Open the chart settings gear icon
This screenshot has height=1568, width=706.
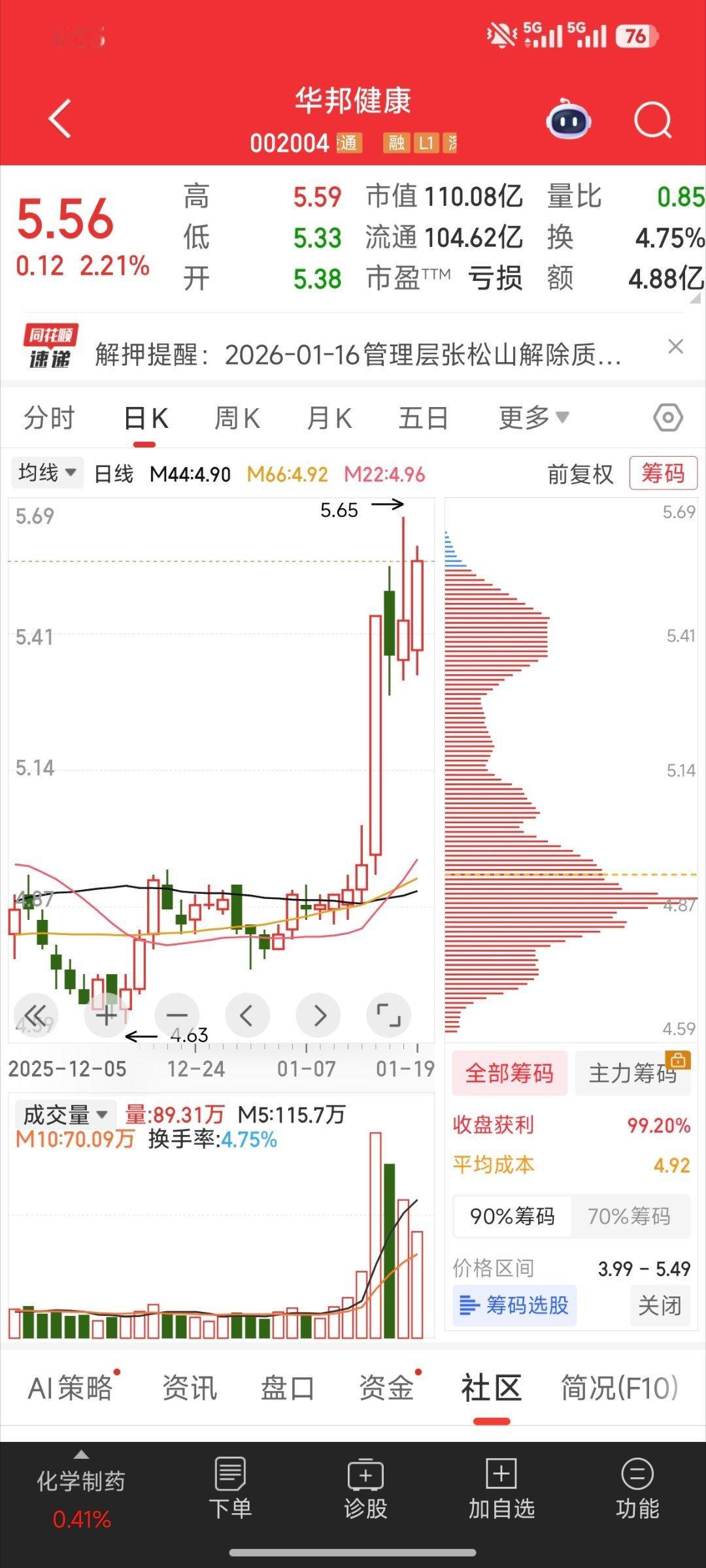point(668,417)
